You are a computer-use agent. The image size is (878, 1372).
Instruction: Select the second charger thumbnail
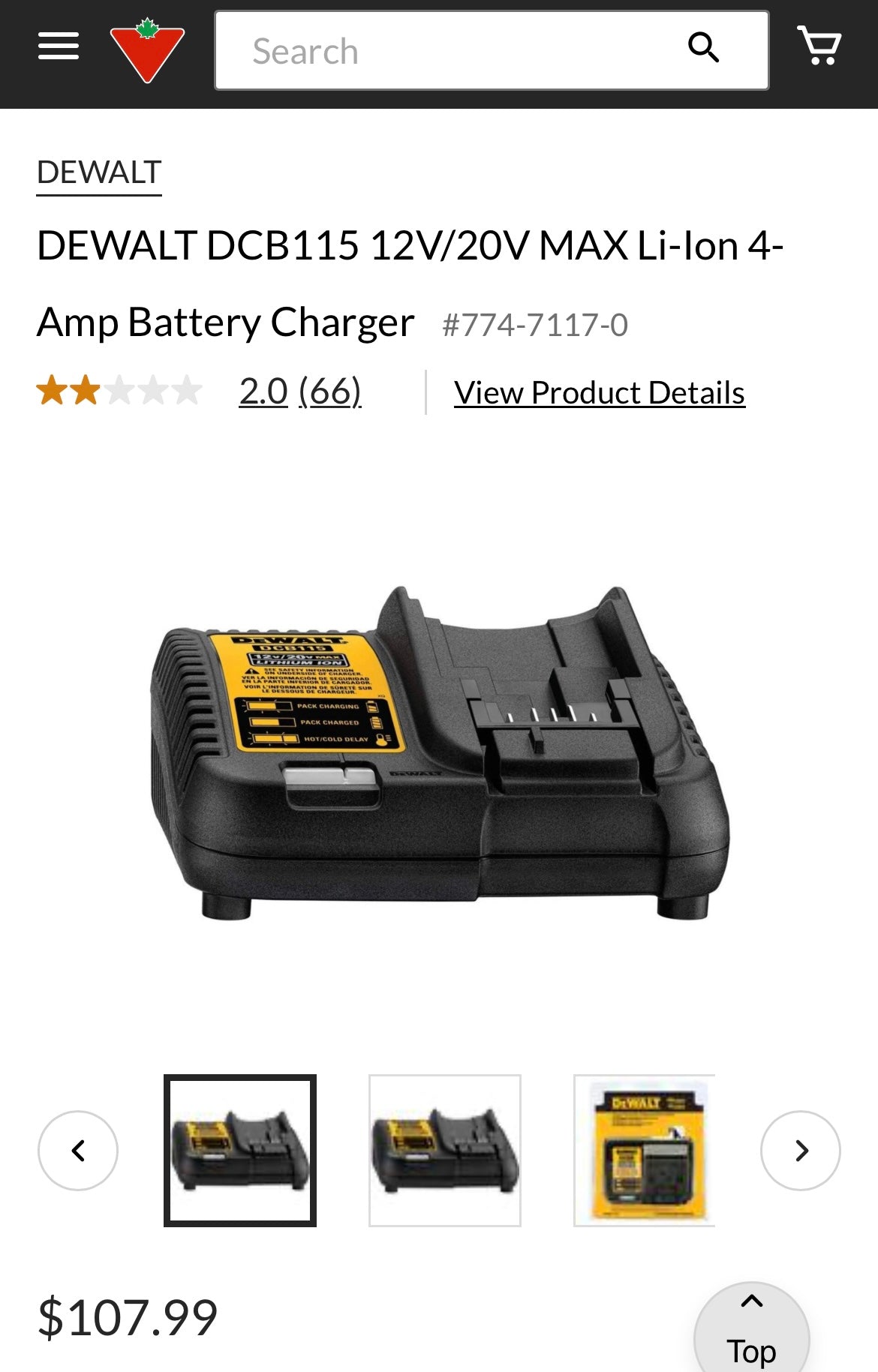coord(445,1150)
